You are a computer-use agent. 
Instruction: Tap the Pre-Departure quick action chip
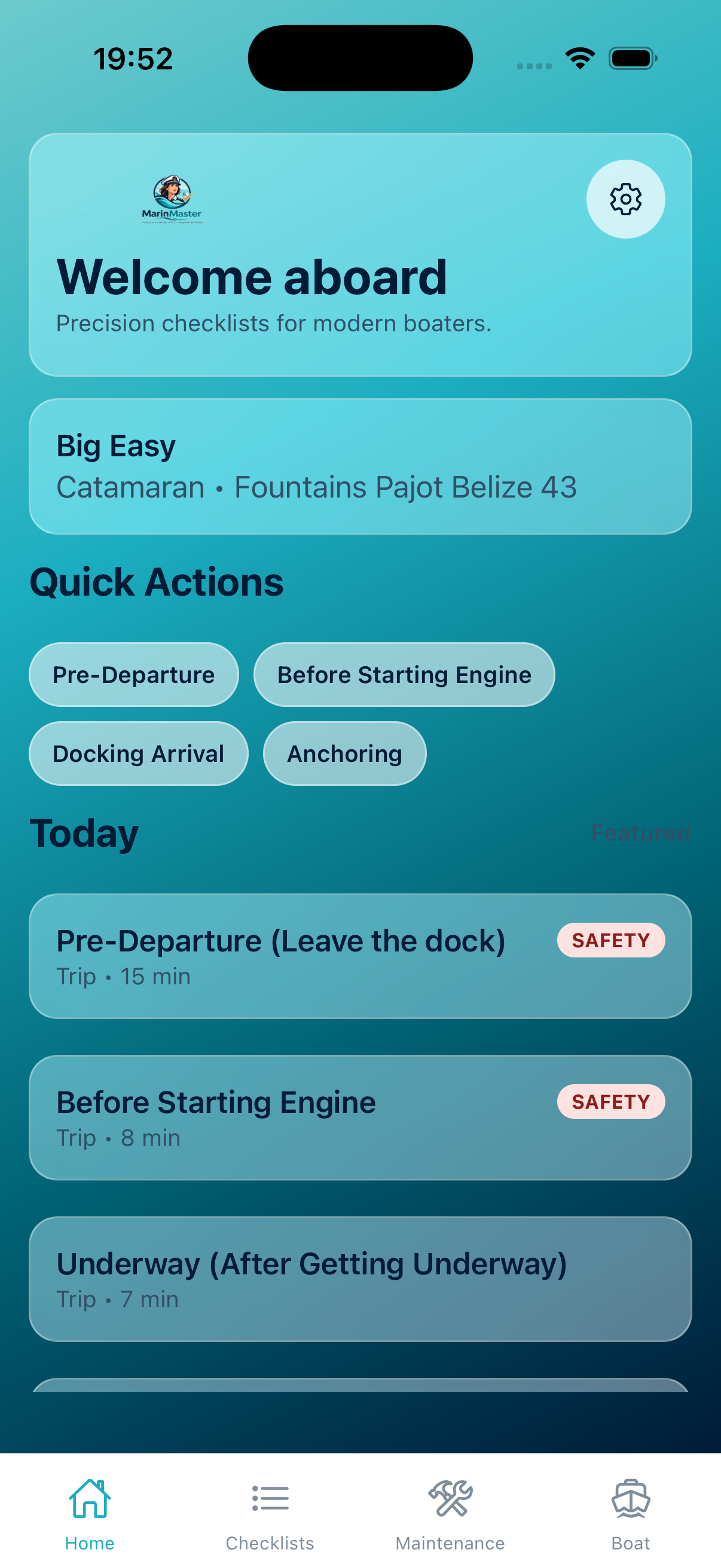133,675
